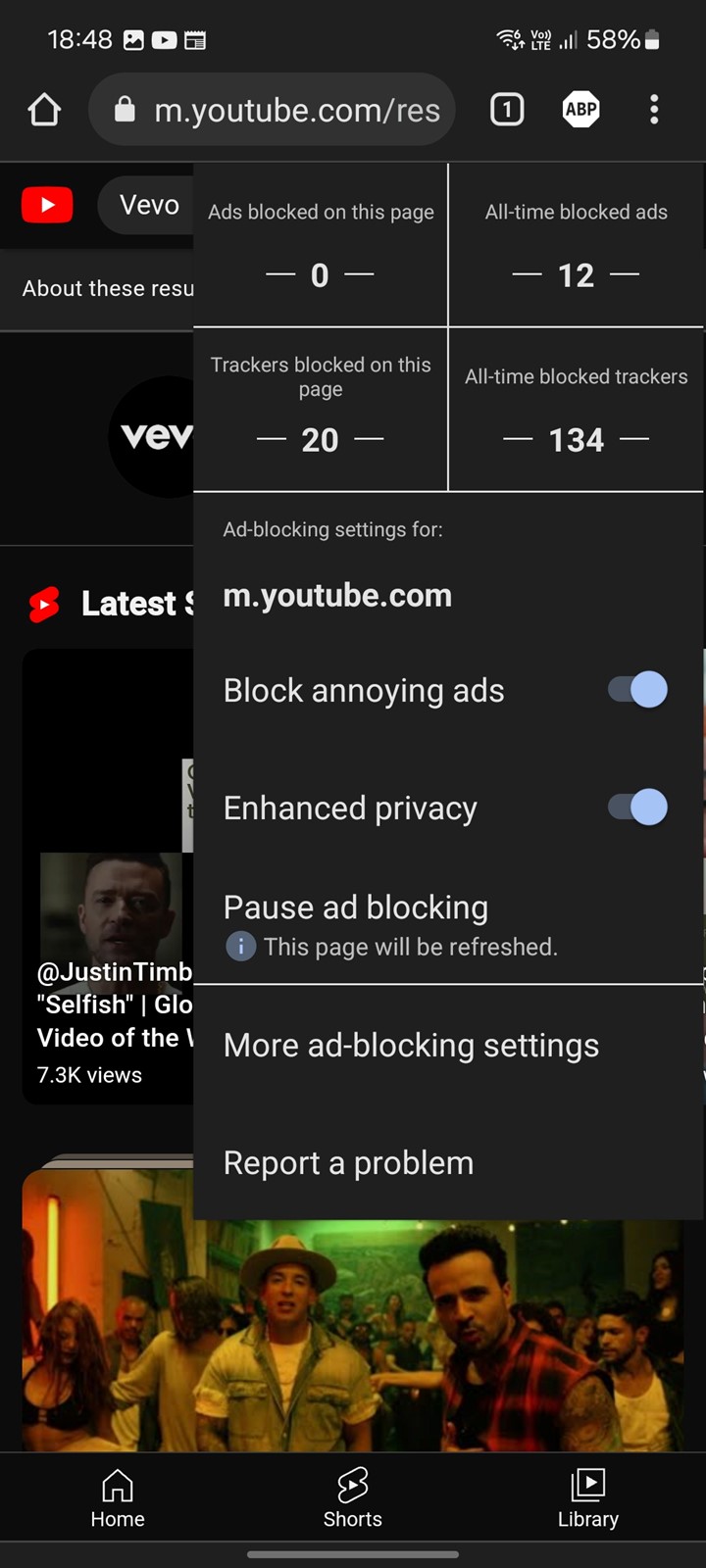The image size is (706, 1568).
Task: Open the tab switcher
Action: coord(507,110)
